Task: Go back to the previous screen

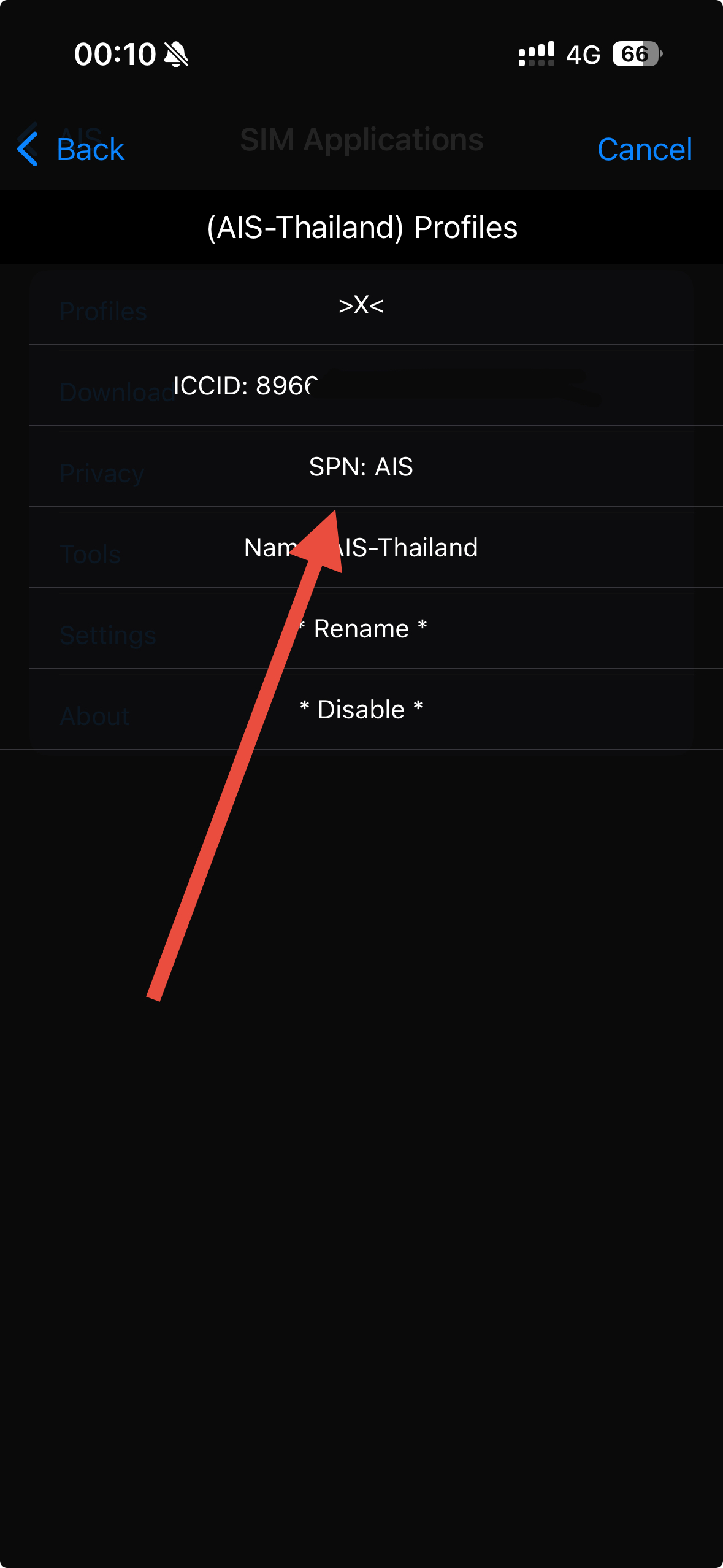Action: (72, 149)
